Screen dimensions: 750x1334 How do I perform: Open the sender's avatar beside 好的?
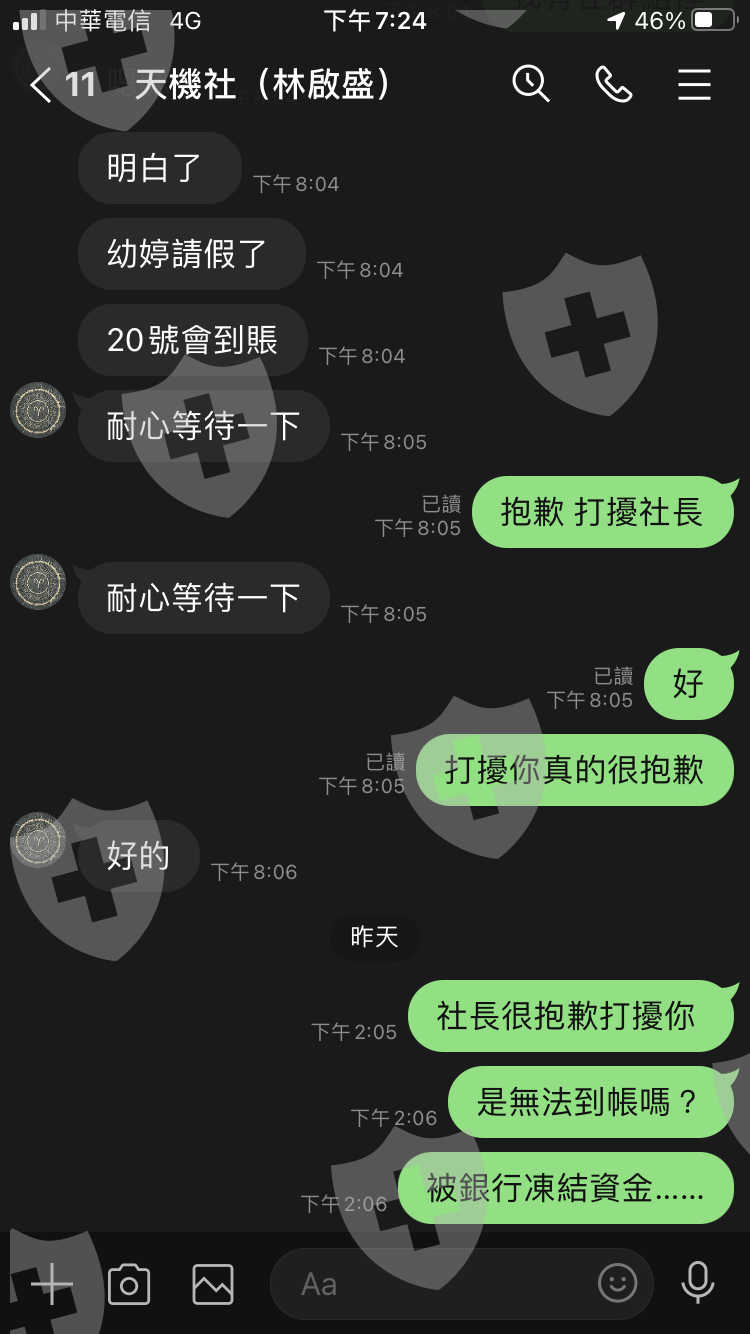coord(38,840)
